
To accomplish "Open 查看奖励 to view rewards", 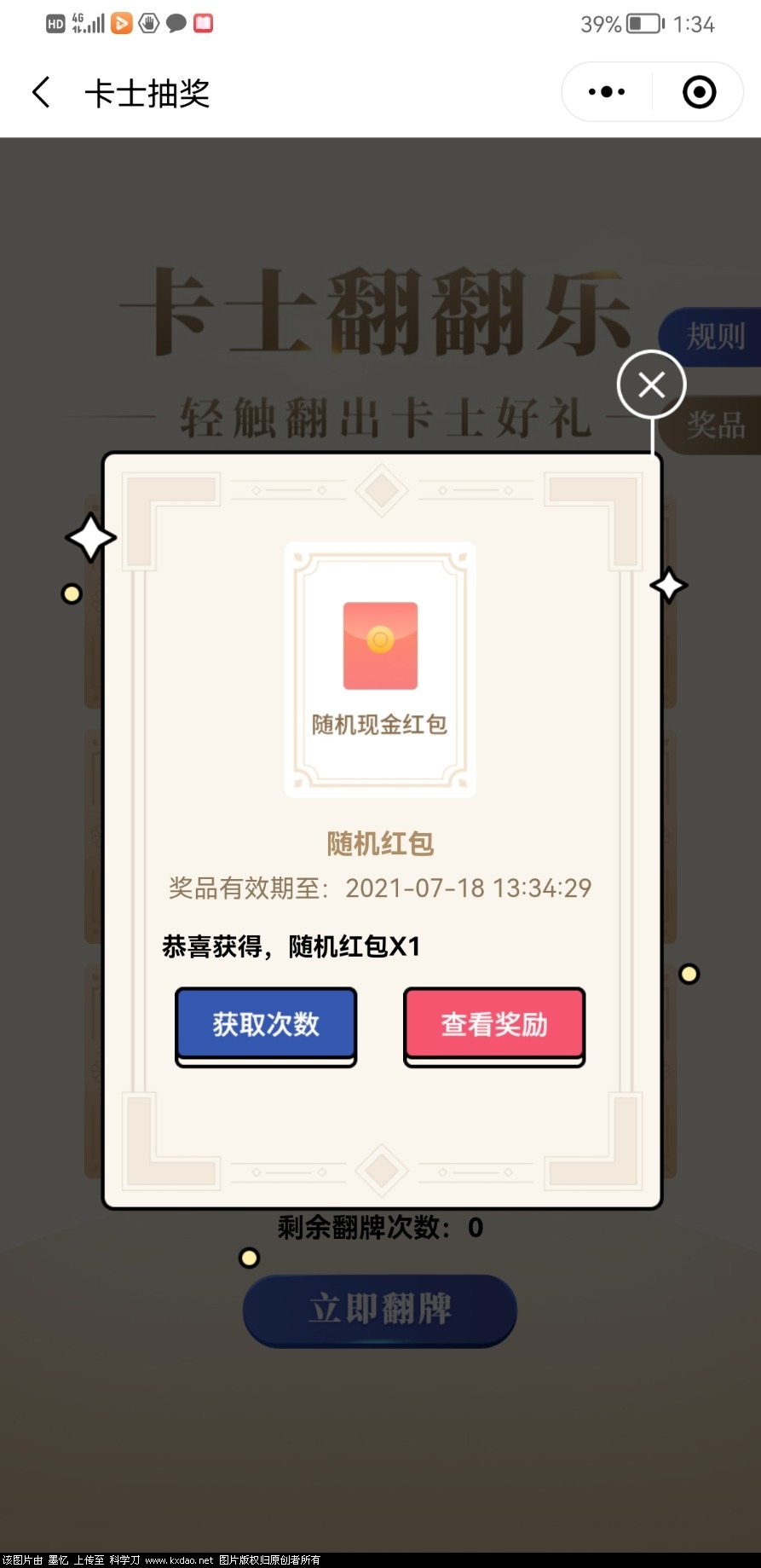I will click(x=494, y=1023).
